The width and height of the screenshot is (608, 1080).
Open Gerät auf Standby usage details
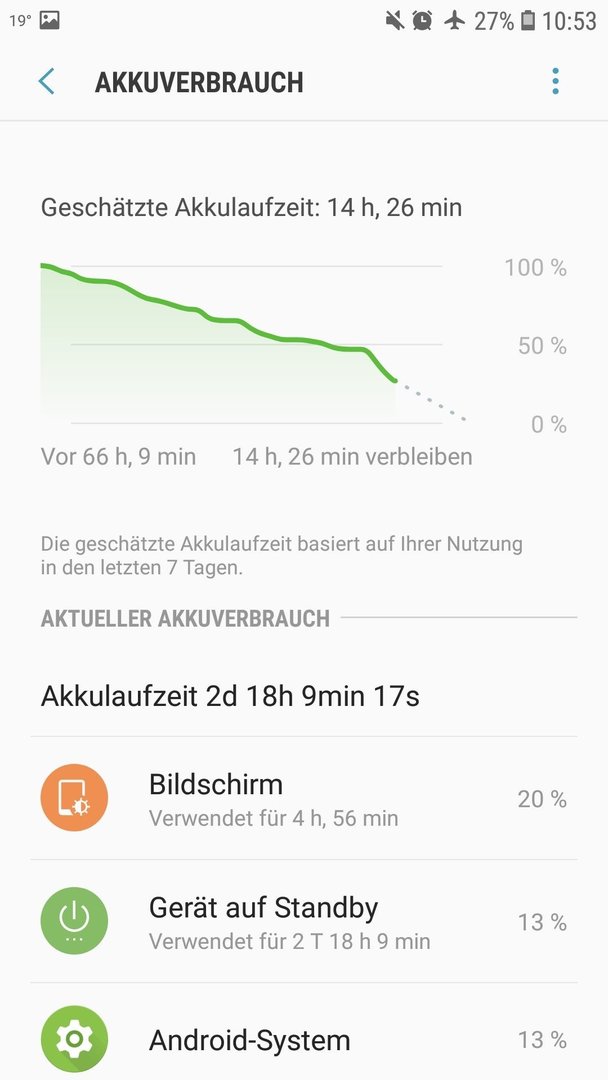click(x=304, y=921)
